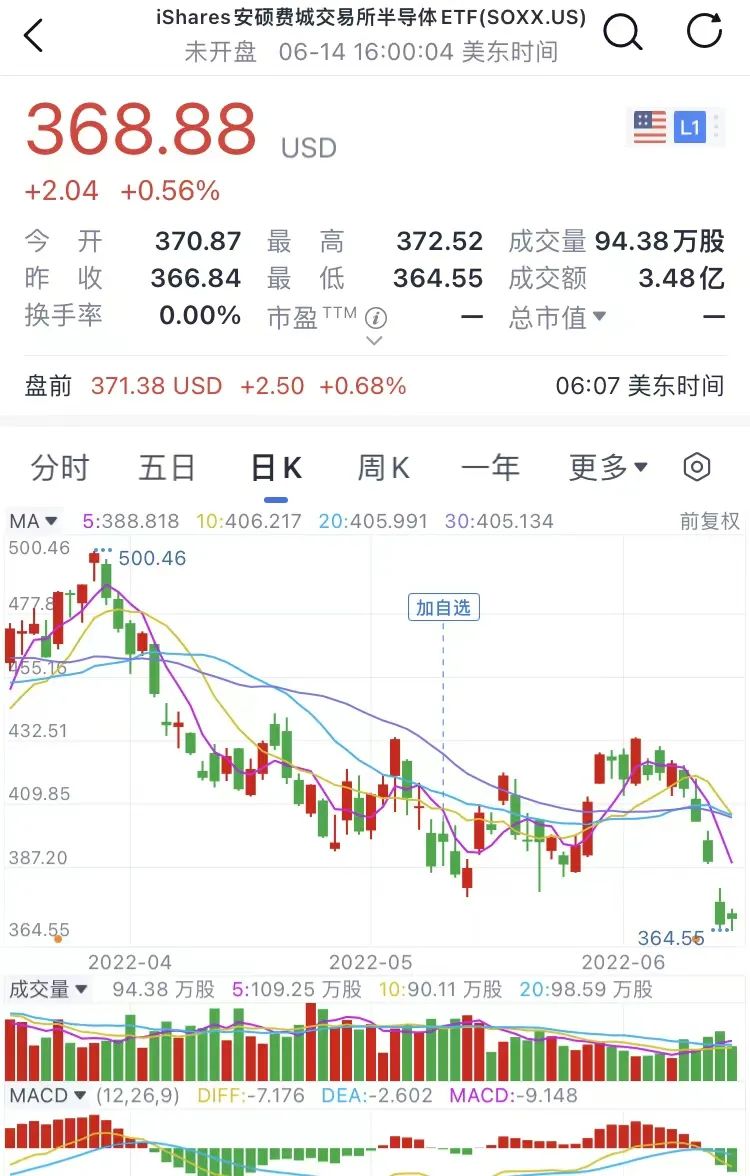750x1176 pixels.
Task: Select the 日K chart tab
Action: click(276, 468)
